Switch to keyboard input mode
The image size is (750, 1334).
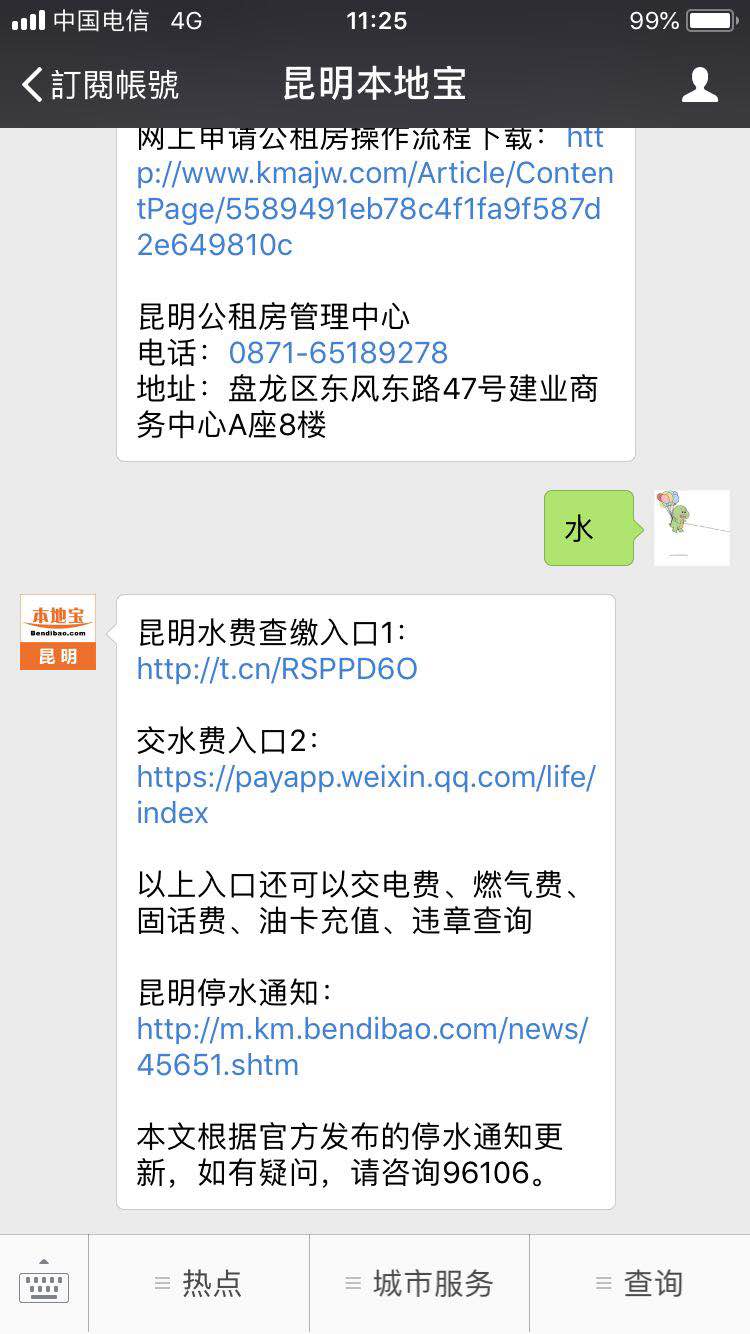coord(44,1284)
